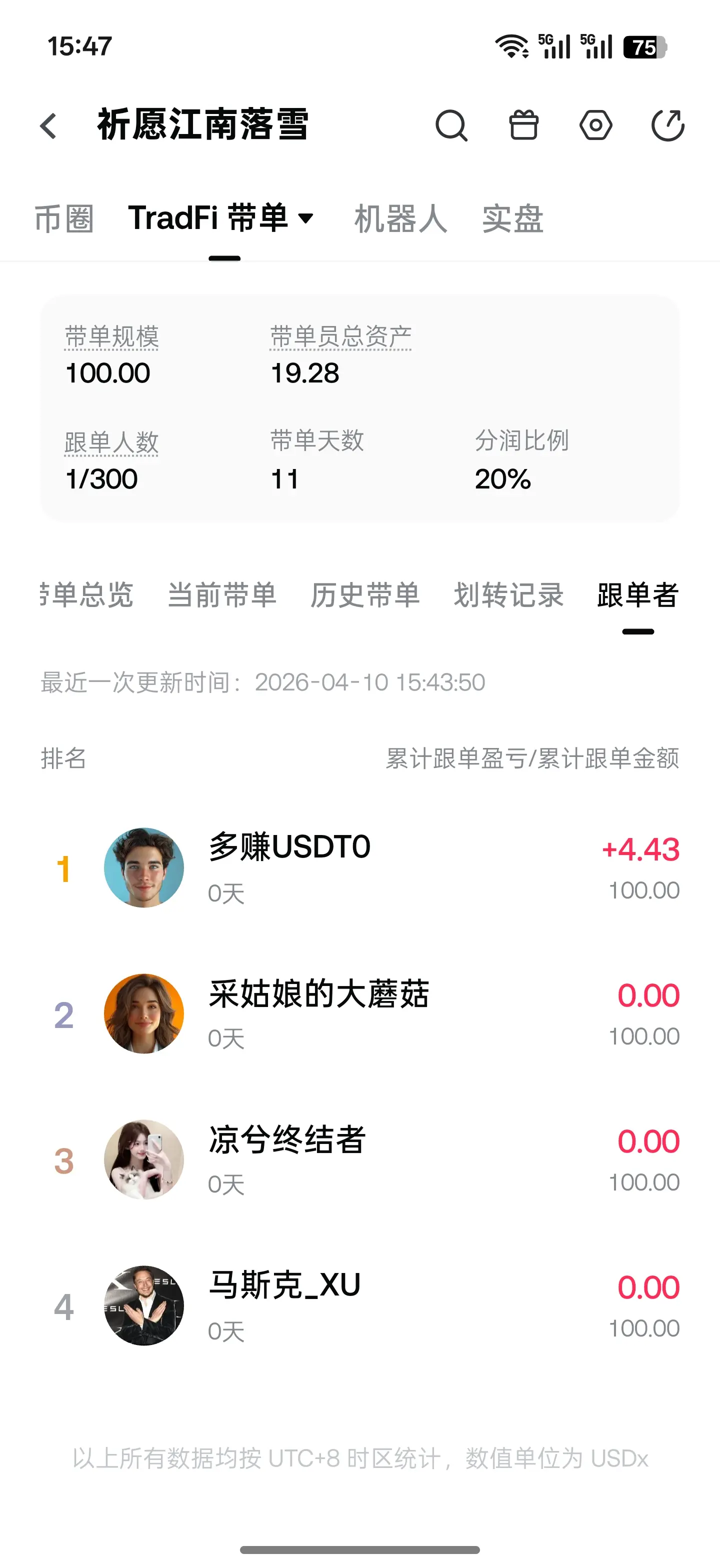Open the hexagon settings icon
This screenshot has height=1568, width=720.
click(595, 126)
